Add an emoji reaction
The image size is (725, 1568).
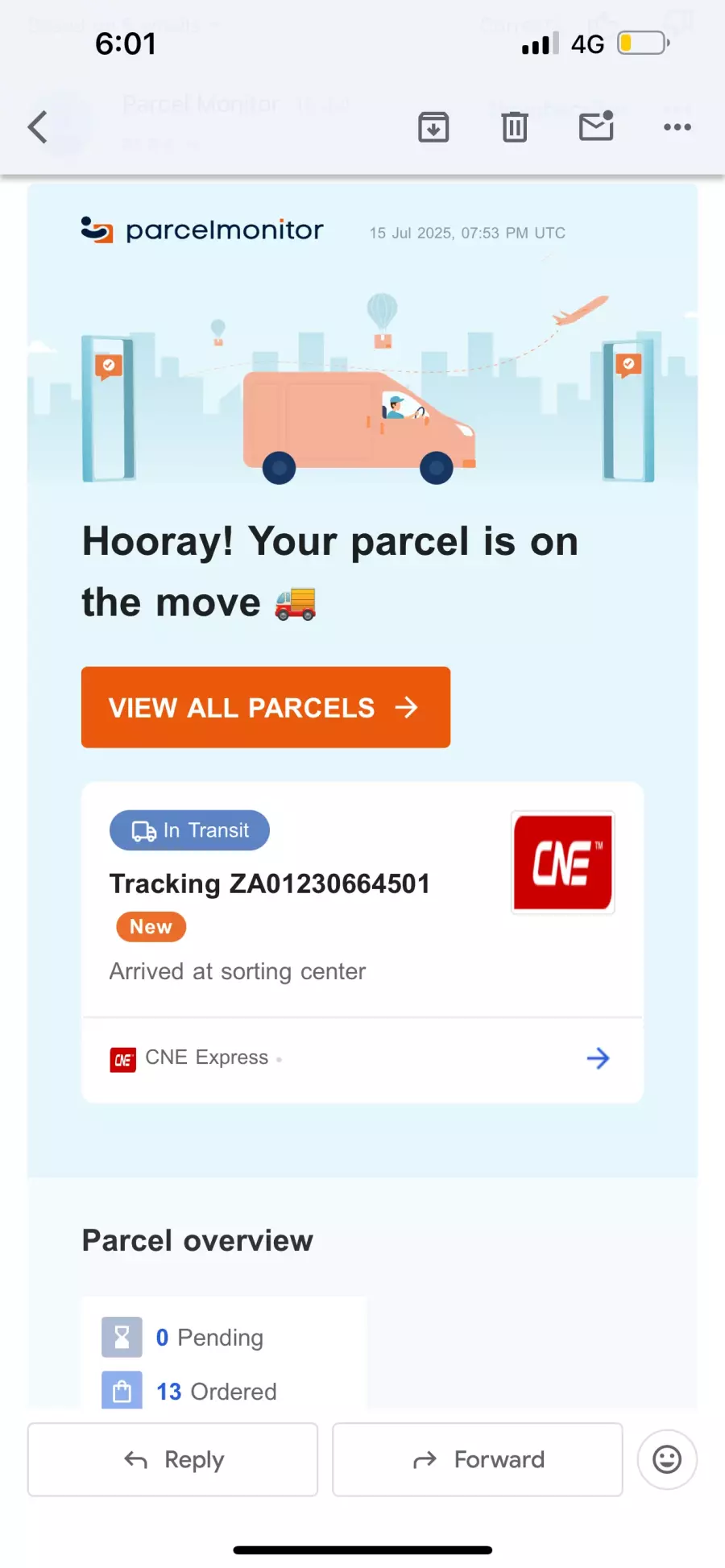pyautogui.click(x=667, y=1459)
